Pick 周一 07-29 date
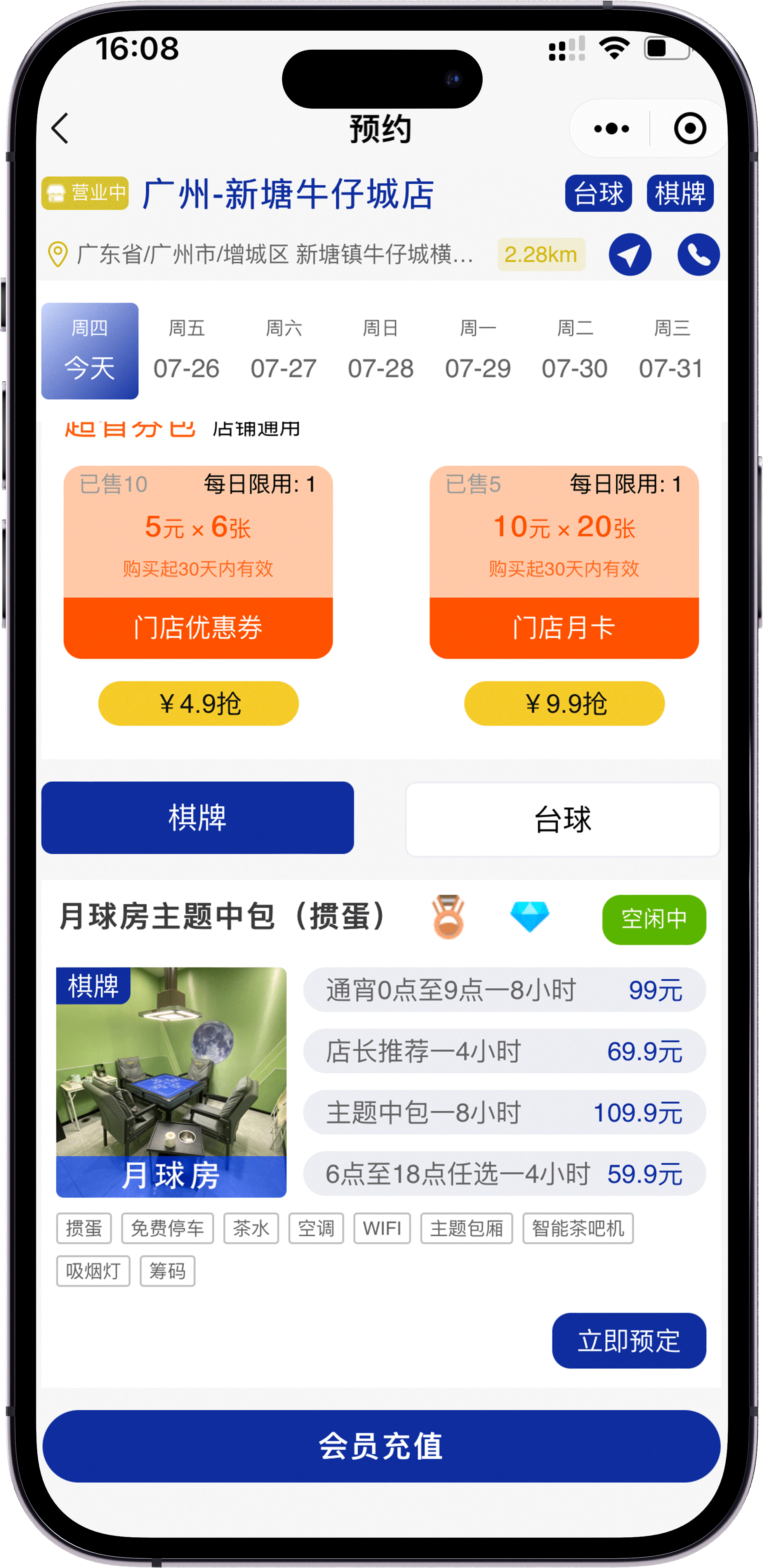This screenshot has width=763, height=1568. pyautogui.click(x=478, y=351)
